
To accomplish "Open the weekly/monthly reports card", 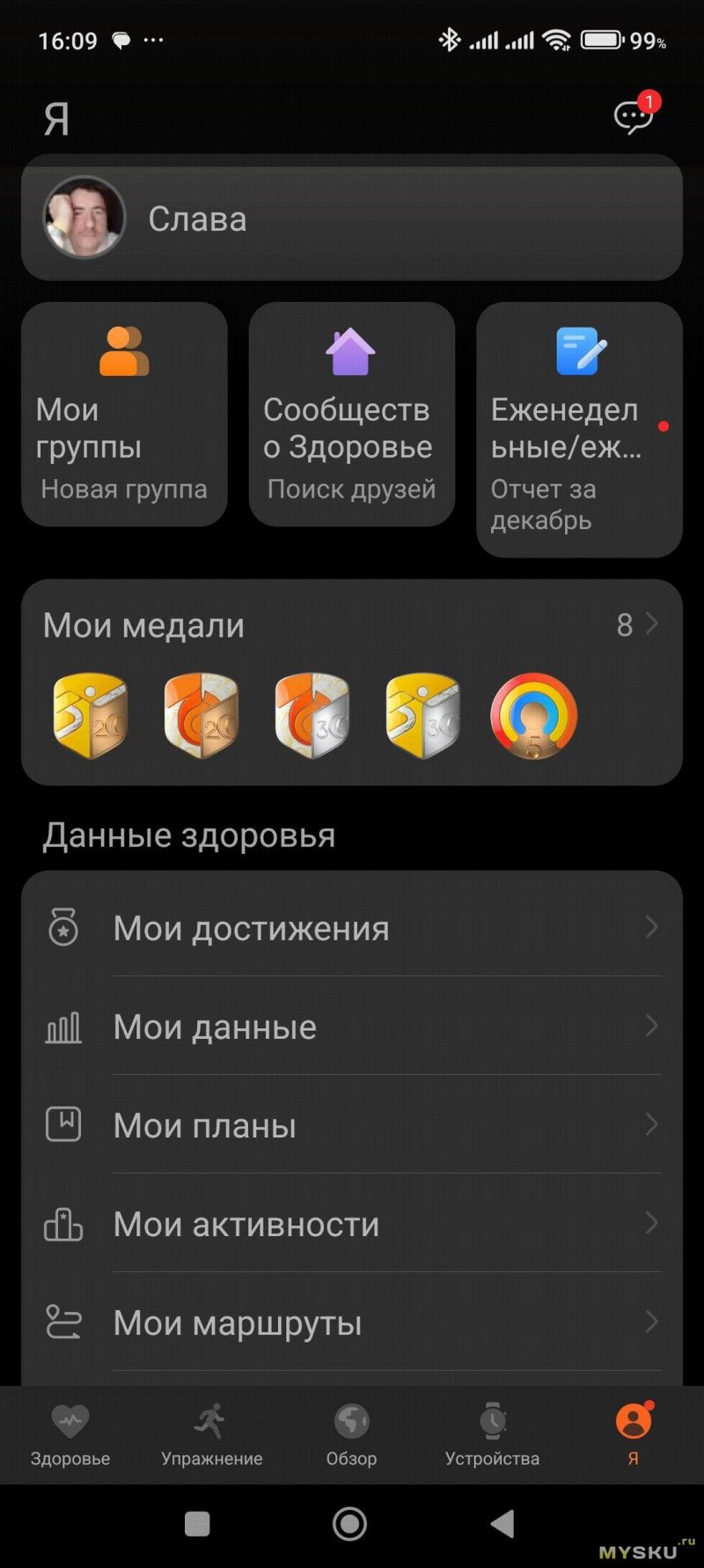I will [x=578, y=429].
